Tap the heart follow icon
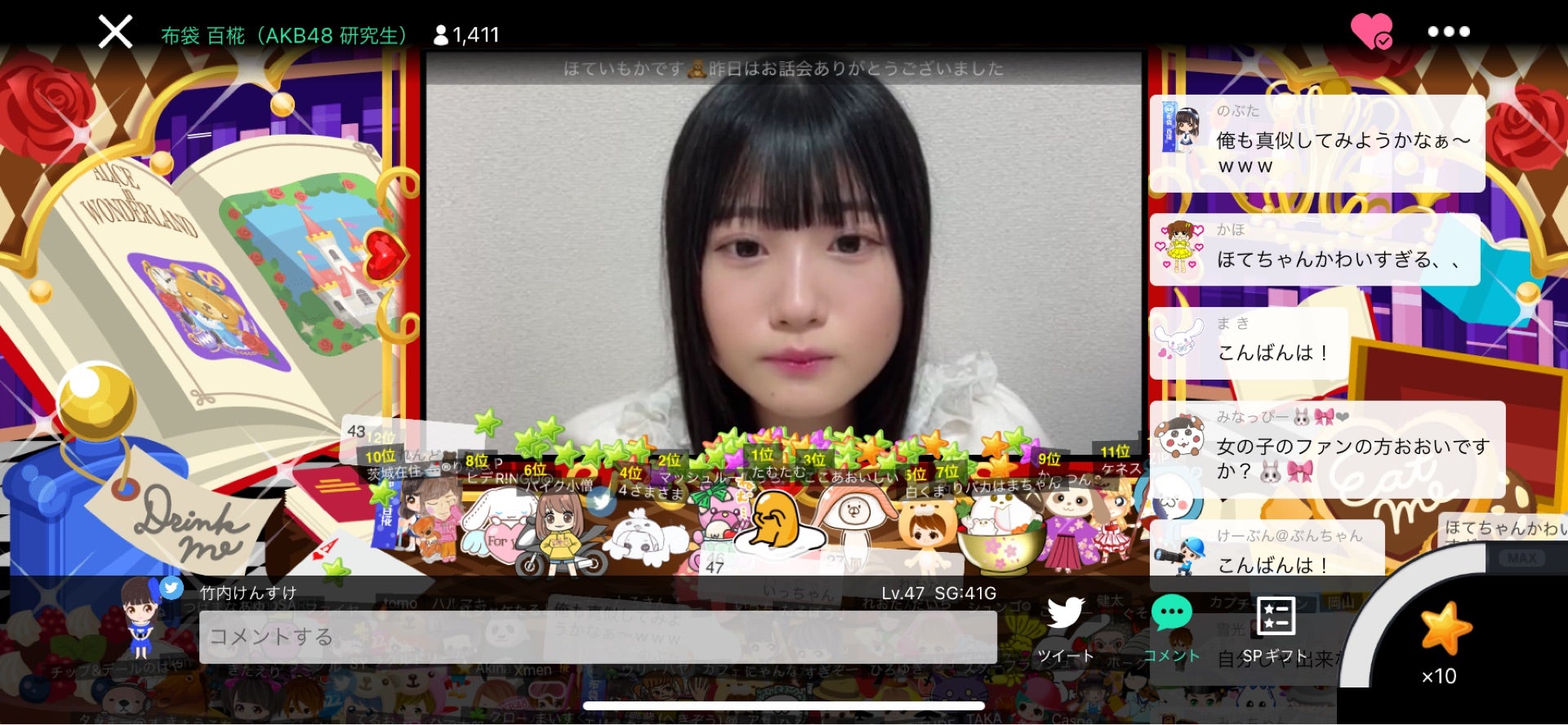The width and height of the screenshot is (1568, 725). pyautogui.click(x=1371, y=32)
